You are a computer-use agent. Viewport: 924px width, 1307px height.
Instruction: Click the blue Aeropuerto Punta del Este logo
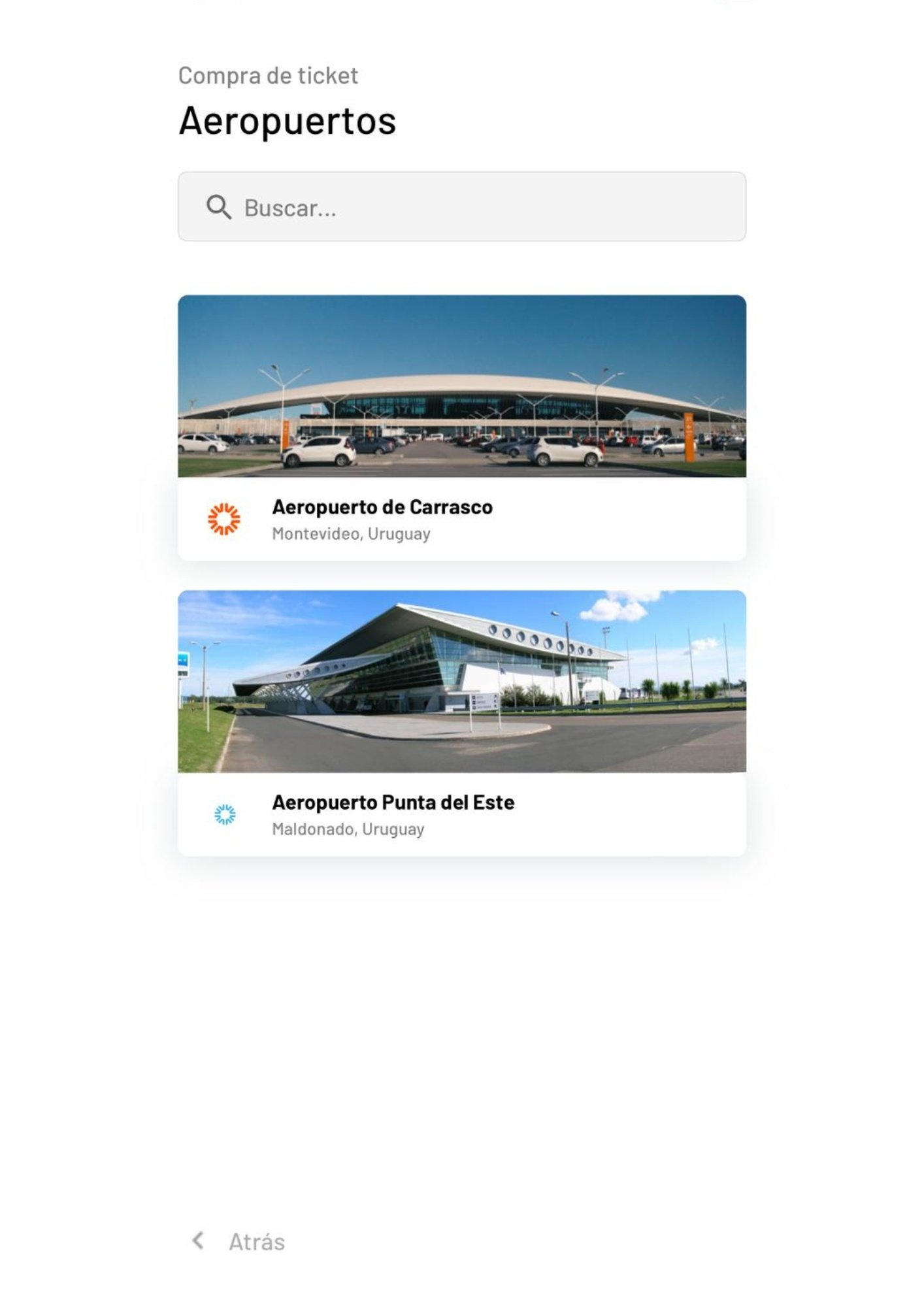click(x=225, y=814)
